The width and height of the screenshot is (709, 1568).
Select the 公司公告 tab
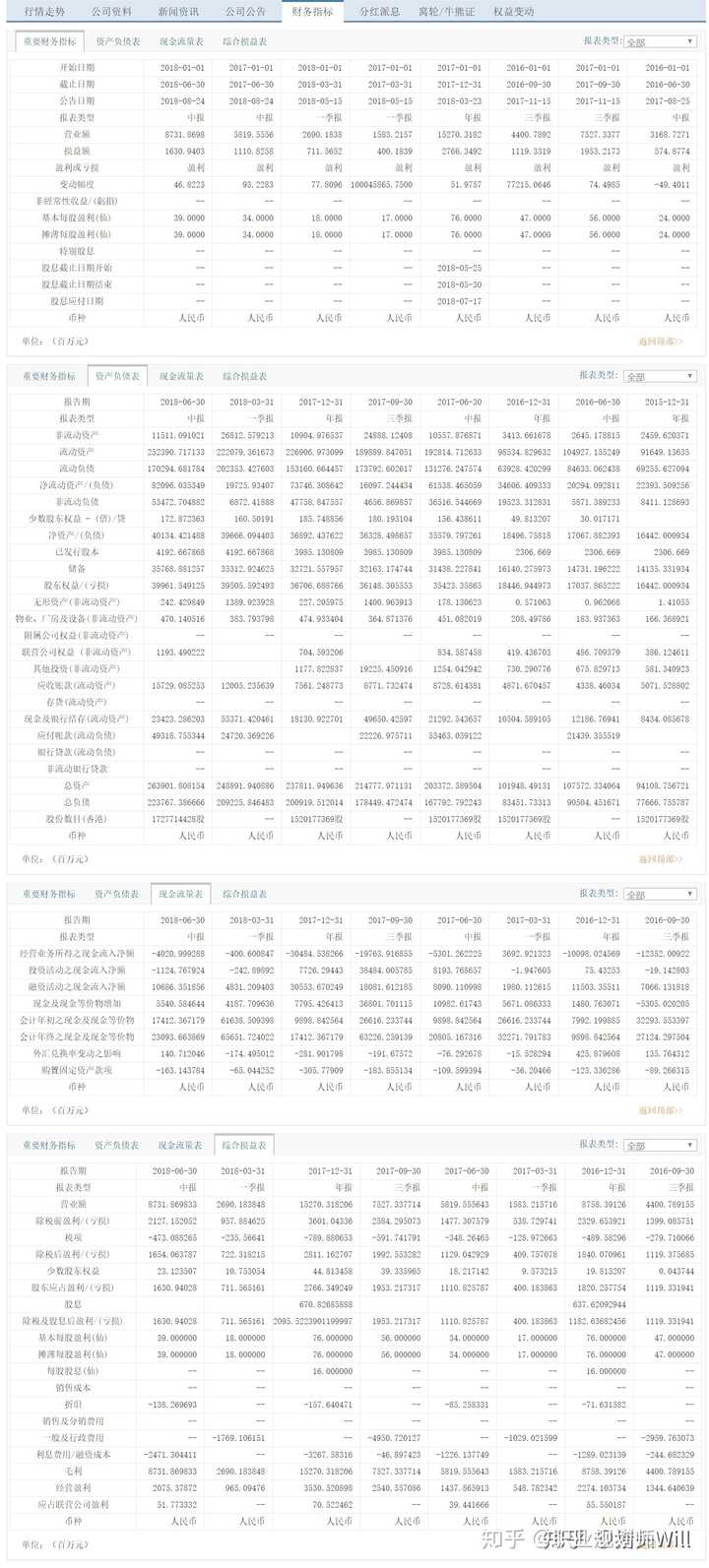pos(245,11)
